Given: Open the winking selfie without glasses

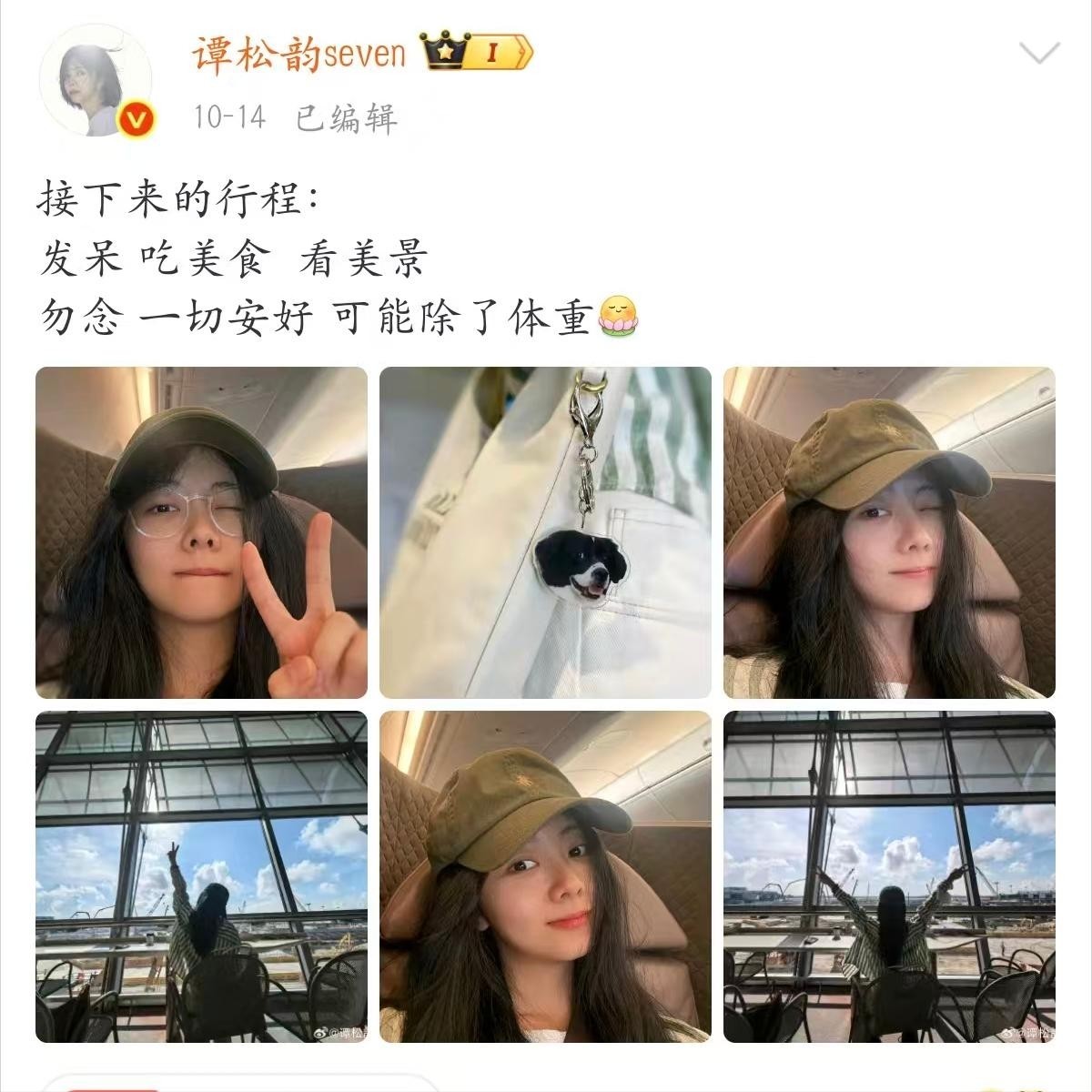Looking at the screenshot, I should coord(889,532).
